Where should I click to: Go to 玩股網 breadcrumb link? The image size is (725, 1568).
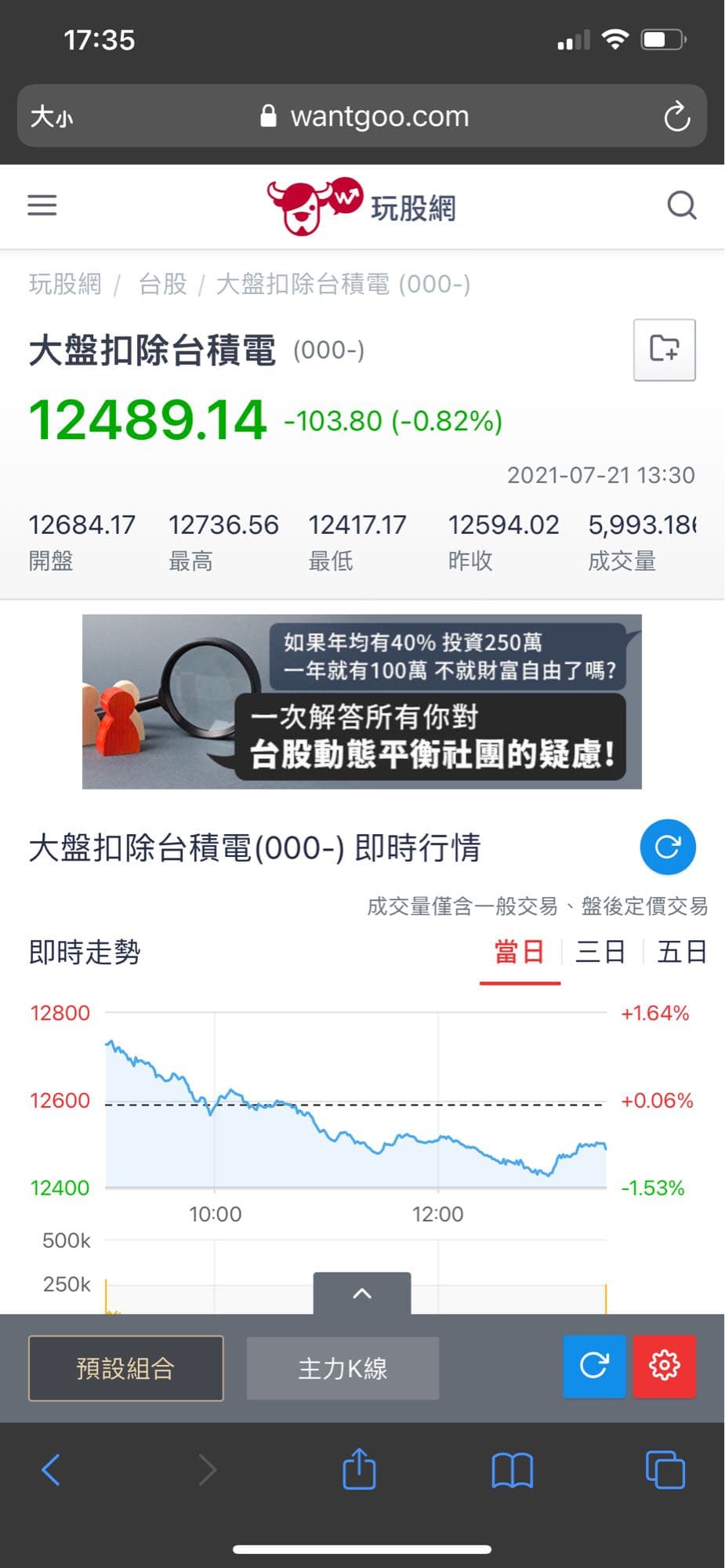click(x=65, y=285)
